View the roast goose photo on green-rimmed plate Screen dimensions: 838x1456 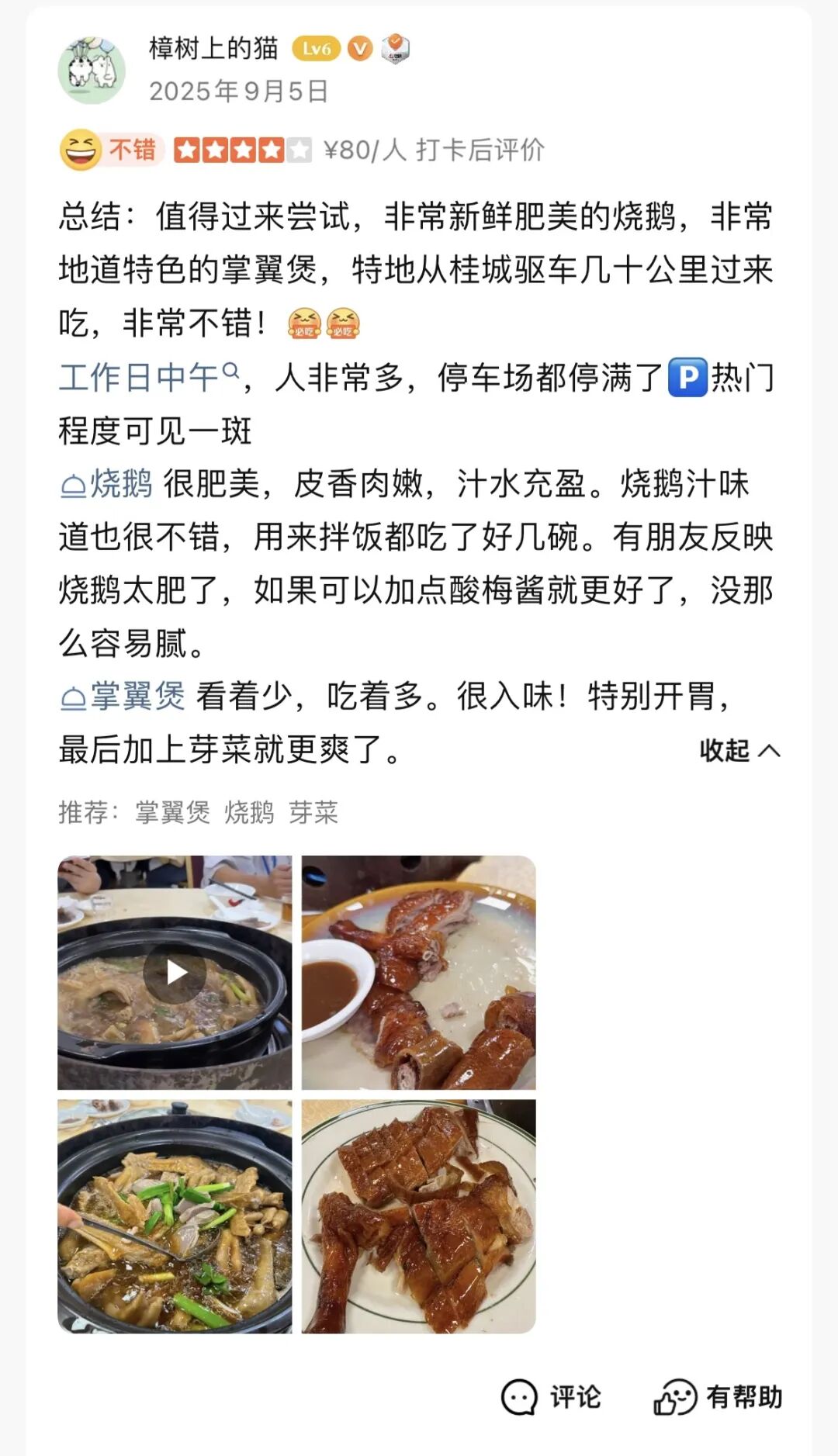[x=418, y=1216]
